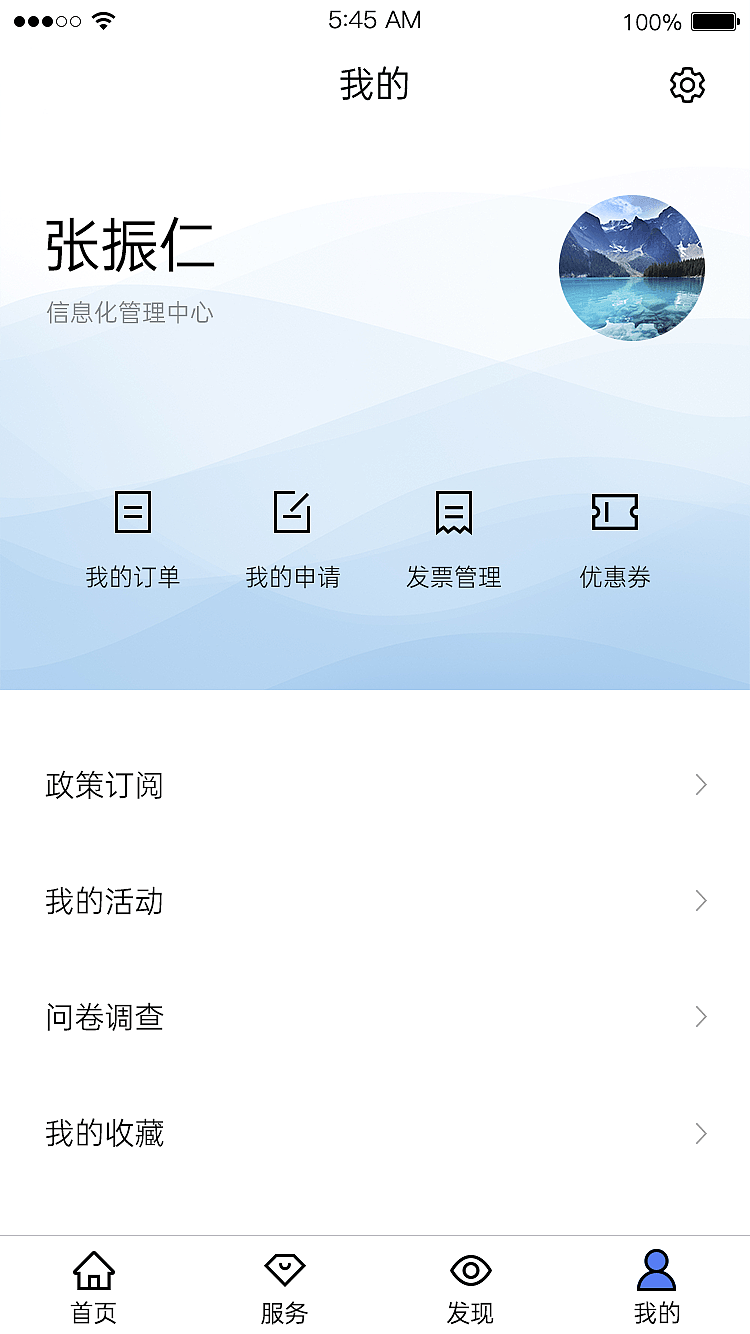
Task: Select the circular mountain avatar photo
Action: click(632, 268)
